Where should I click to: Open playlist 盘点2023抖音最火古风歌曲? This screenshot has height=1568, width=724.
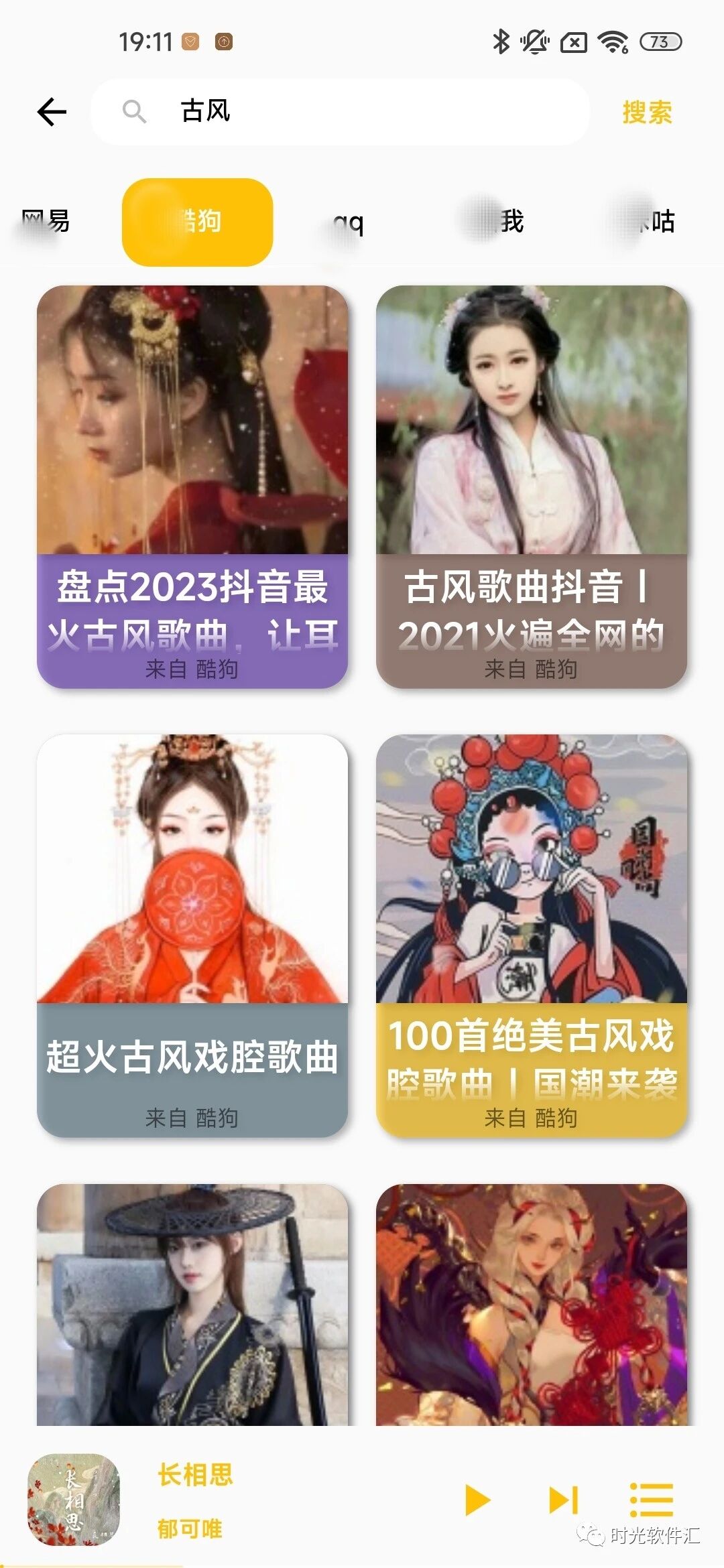(x=192, y=487)
